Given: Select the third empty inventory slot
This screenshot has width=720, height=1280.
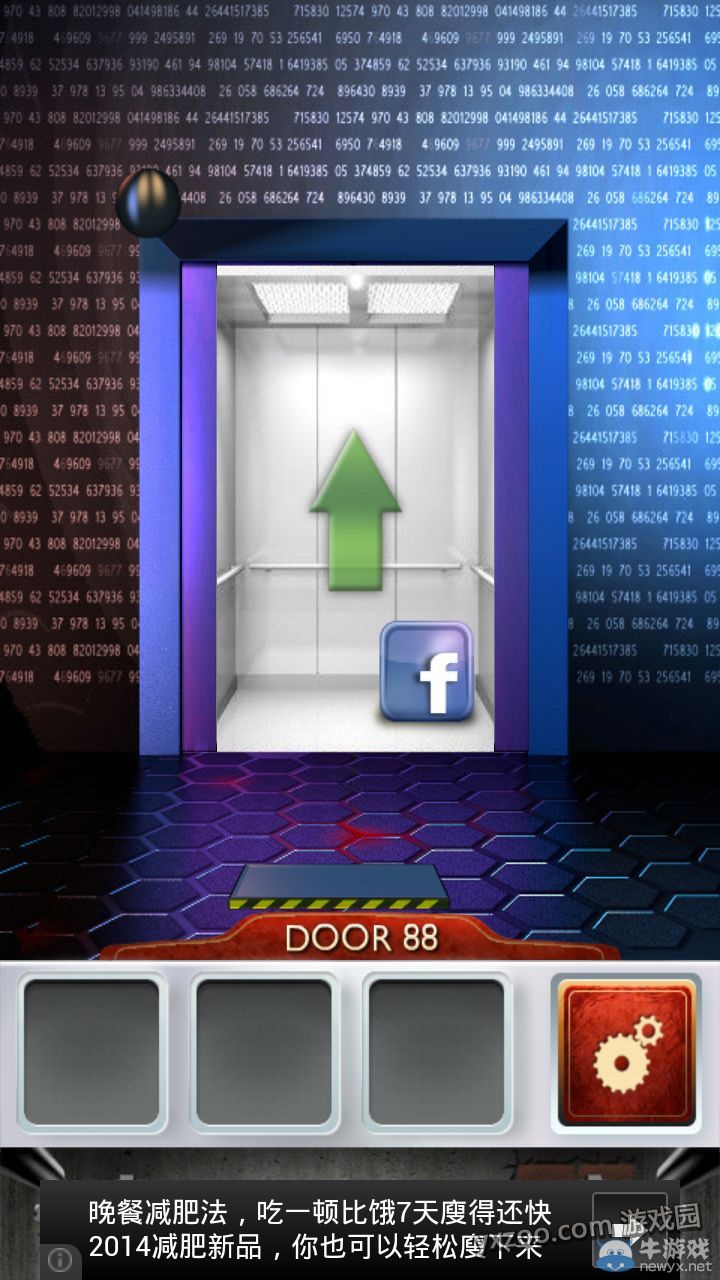Looking at the screenshot, I should coord(437,1052).
